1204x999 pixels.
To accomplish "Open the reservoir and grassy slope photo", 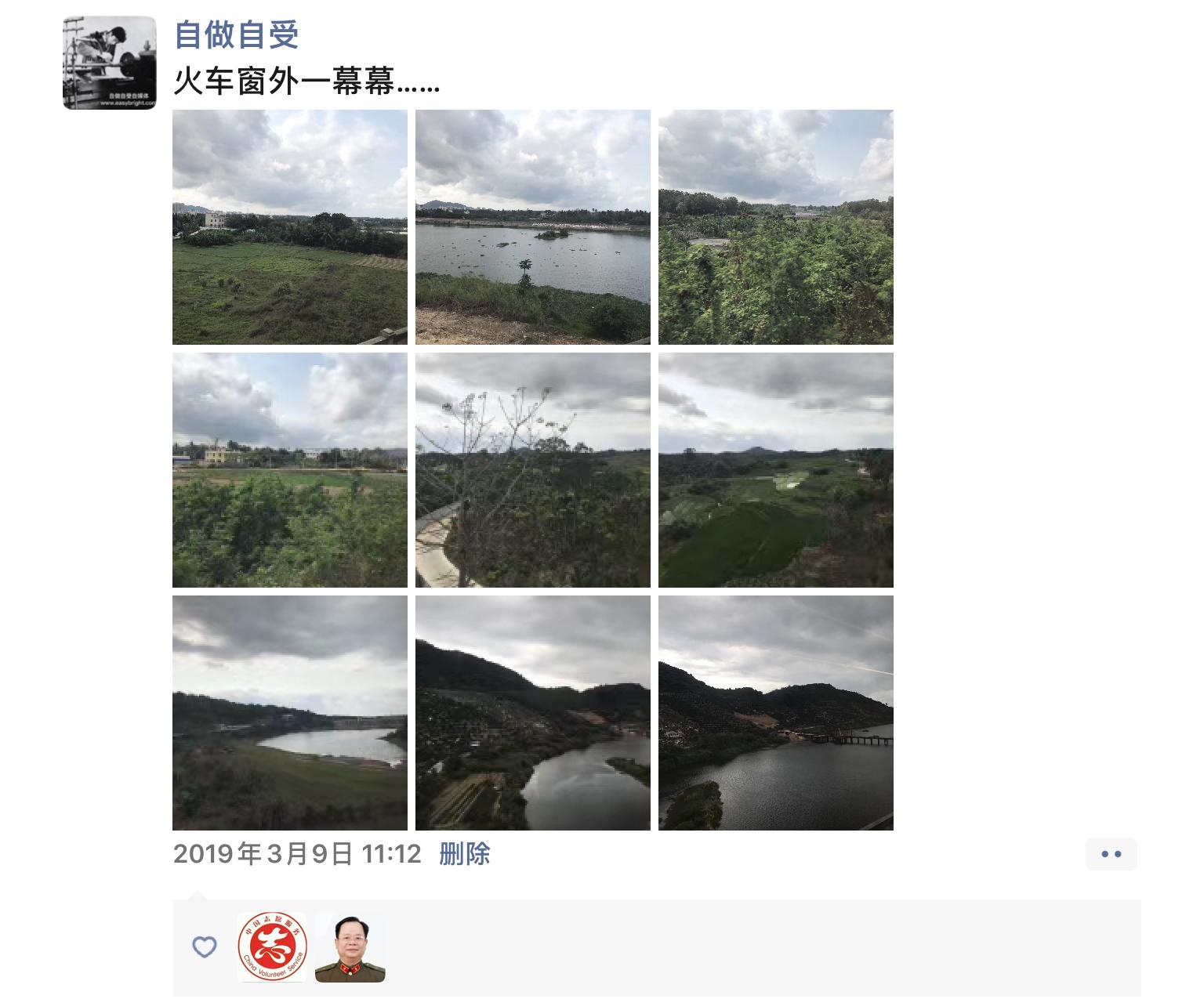I will [289, 713].
